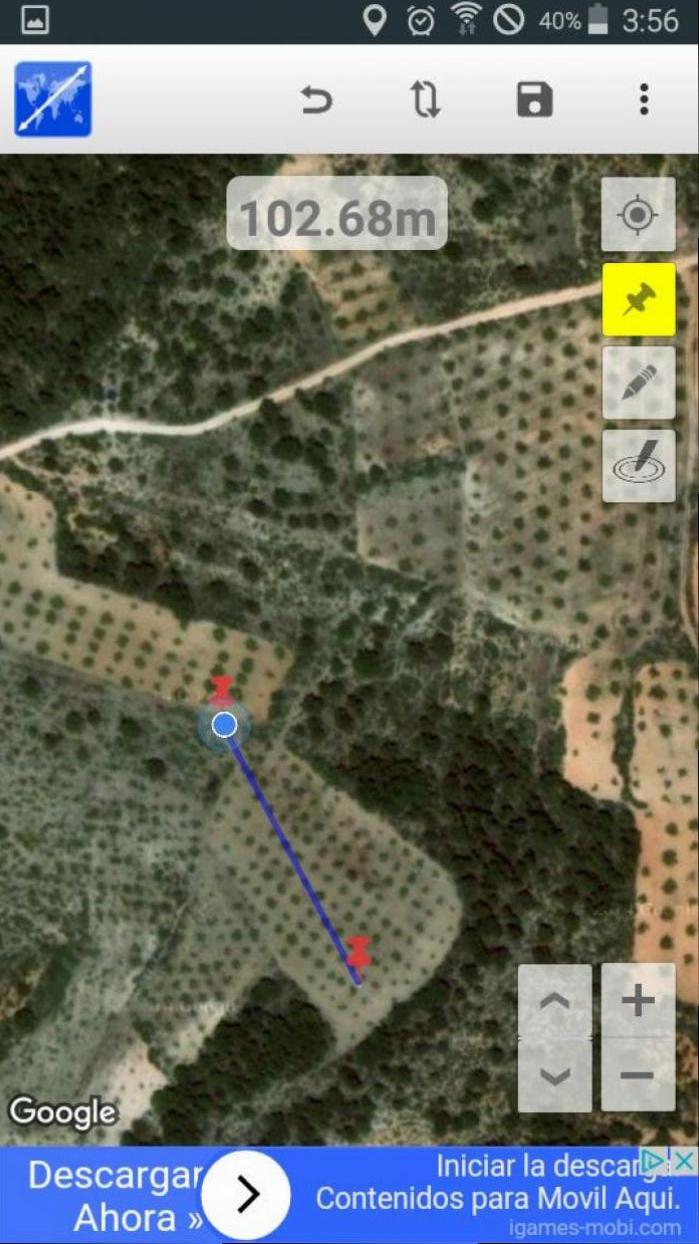This screenshot has width=699, height=1244.
Task: Center map on my location
Action: click(638, 215)
